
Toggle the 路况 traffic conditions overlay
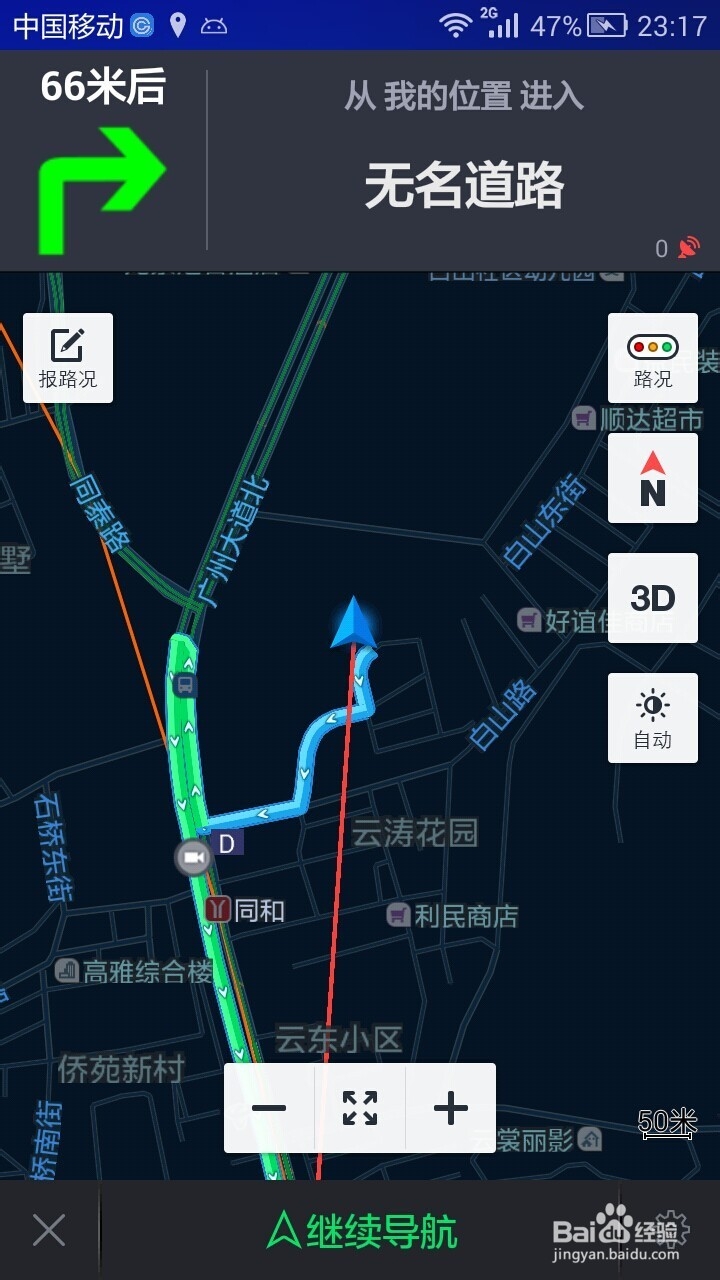(x=652, y=357)
